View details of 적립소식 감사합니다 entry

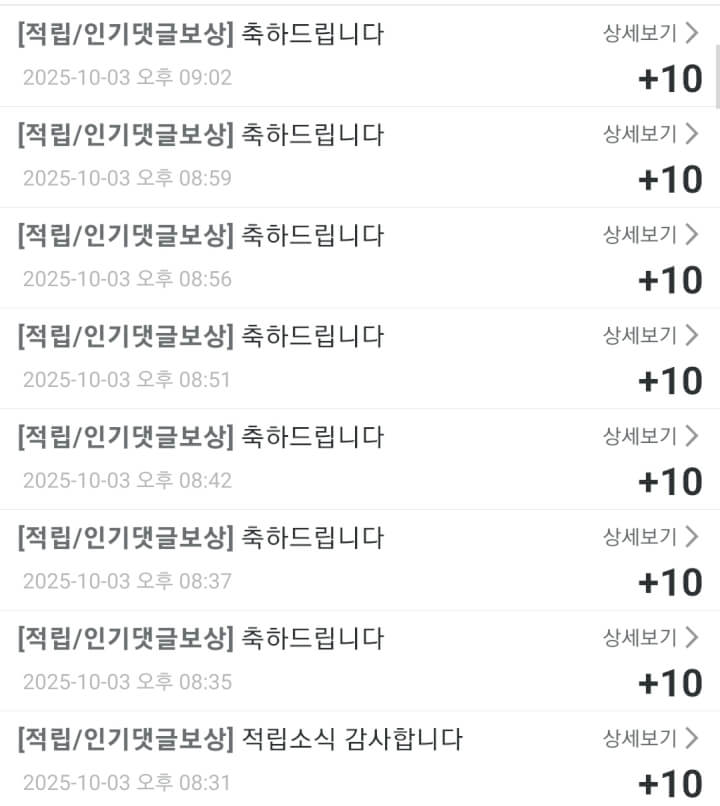click(650, 739)
